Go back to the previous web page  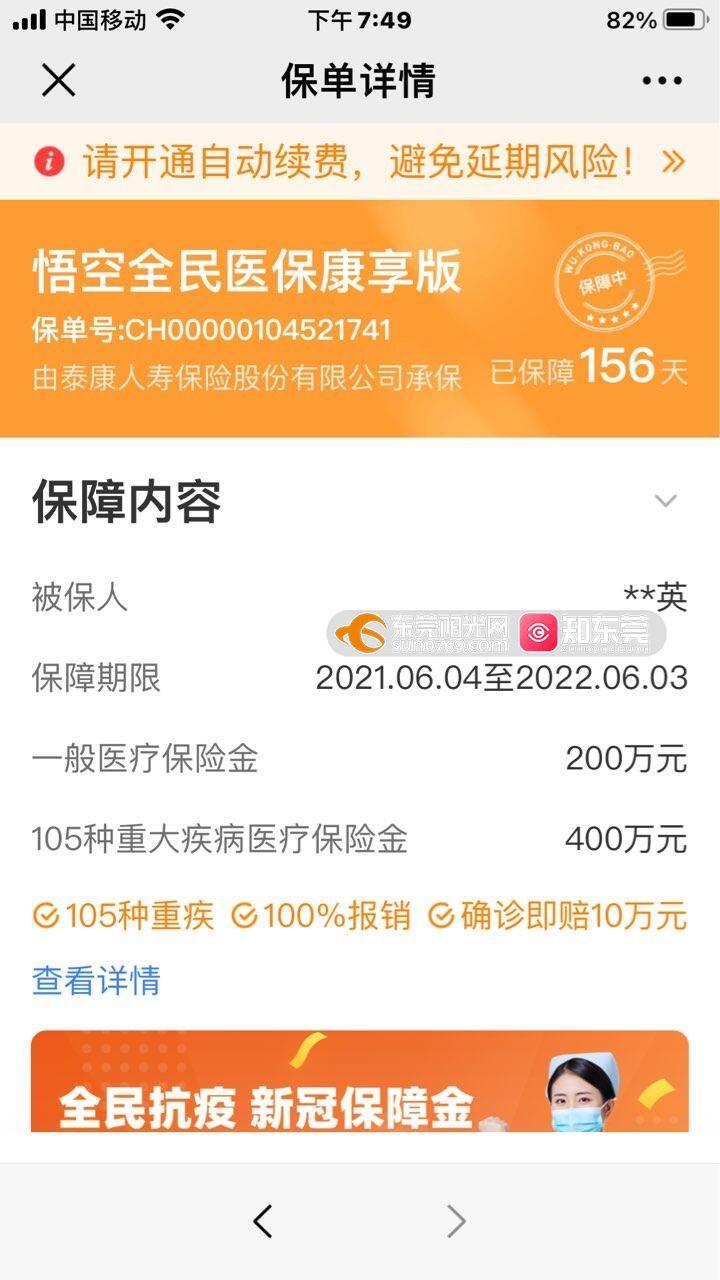click(263, 1221)
